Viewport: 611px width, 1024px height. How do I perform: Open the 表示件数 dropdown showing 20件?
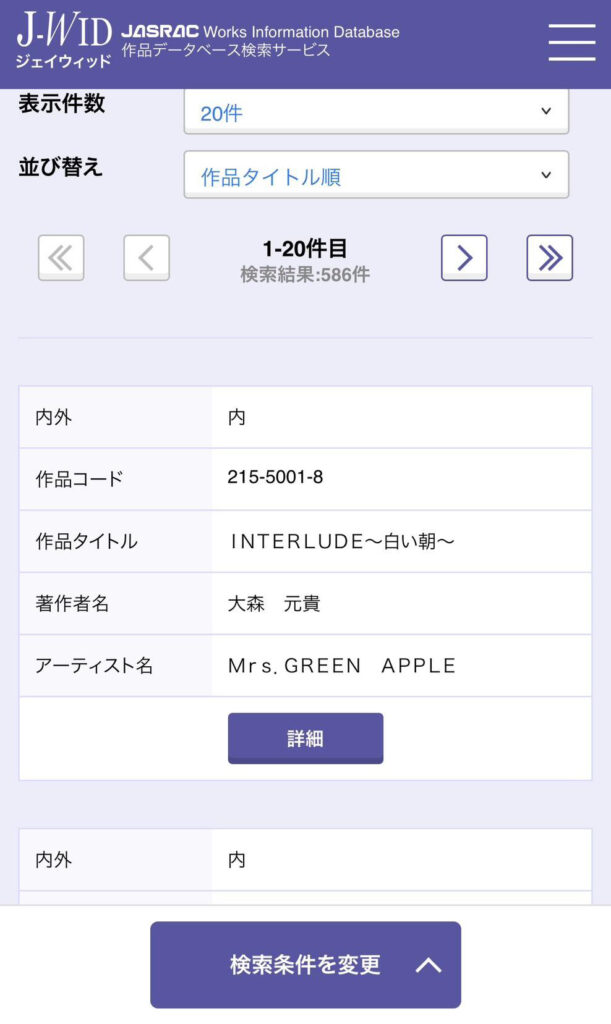tap(376, 112)
